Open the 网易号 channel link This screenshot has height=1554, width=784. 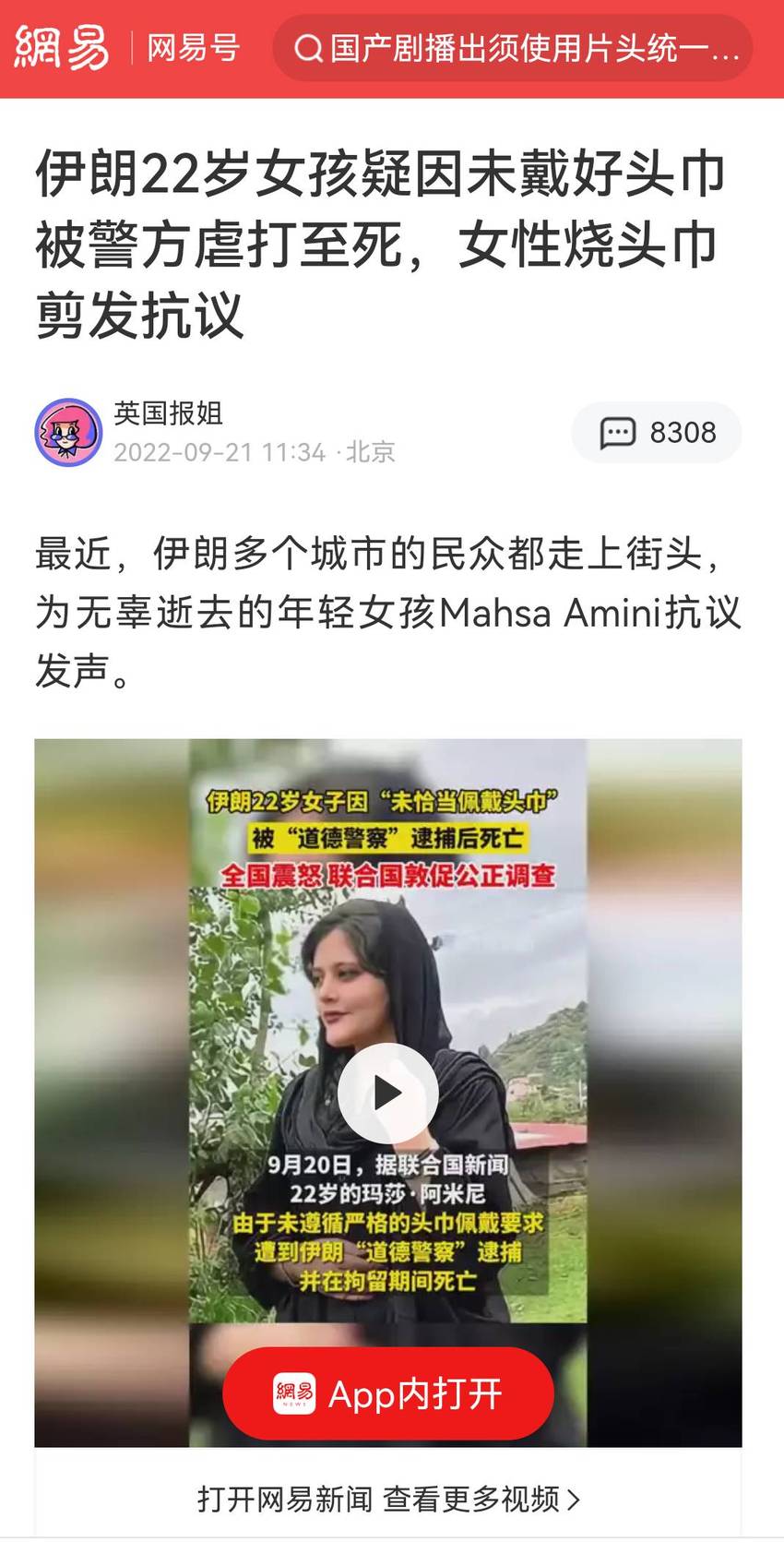pyautogui.click(x=194, y=48)
